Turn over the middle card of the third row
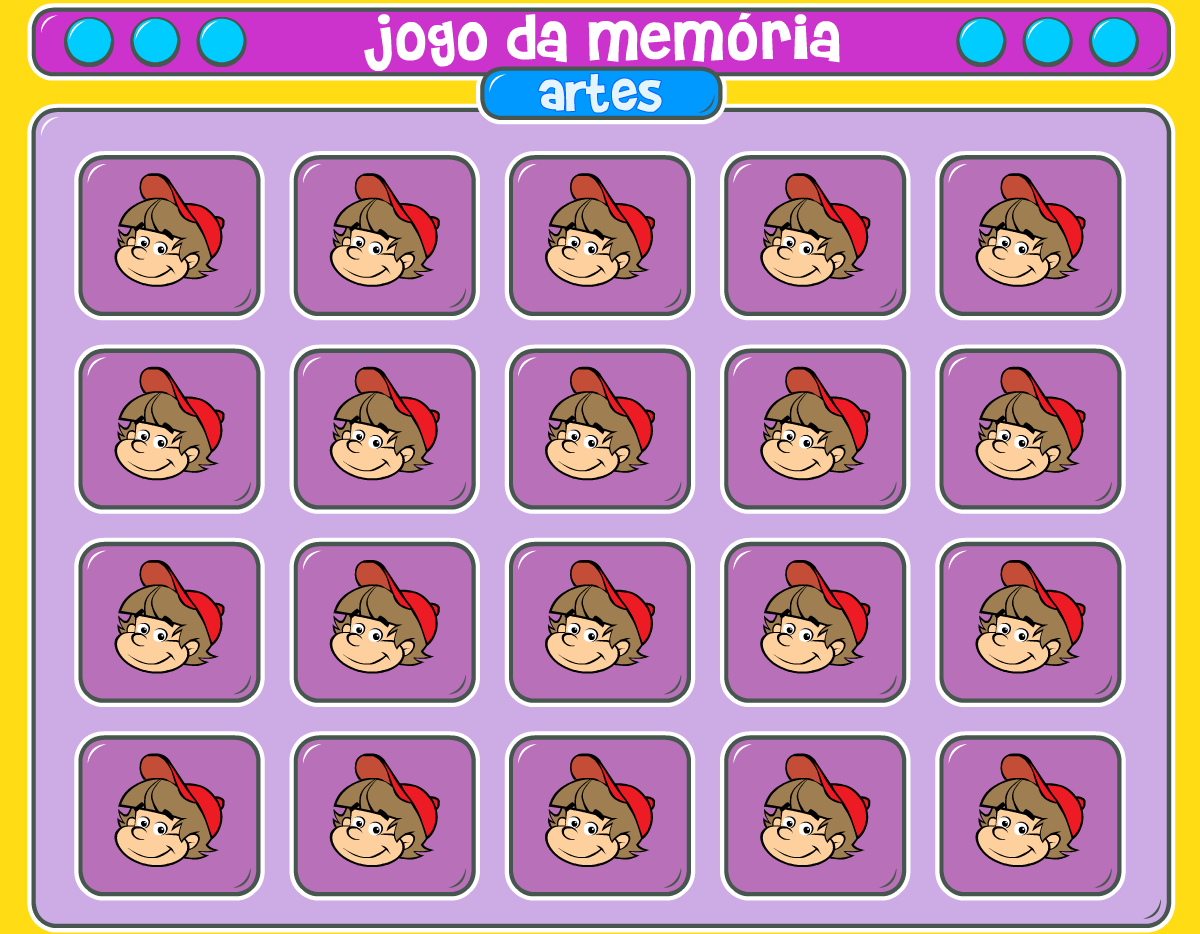 600,621
